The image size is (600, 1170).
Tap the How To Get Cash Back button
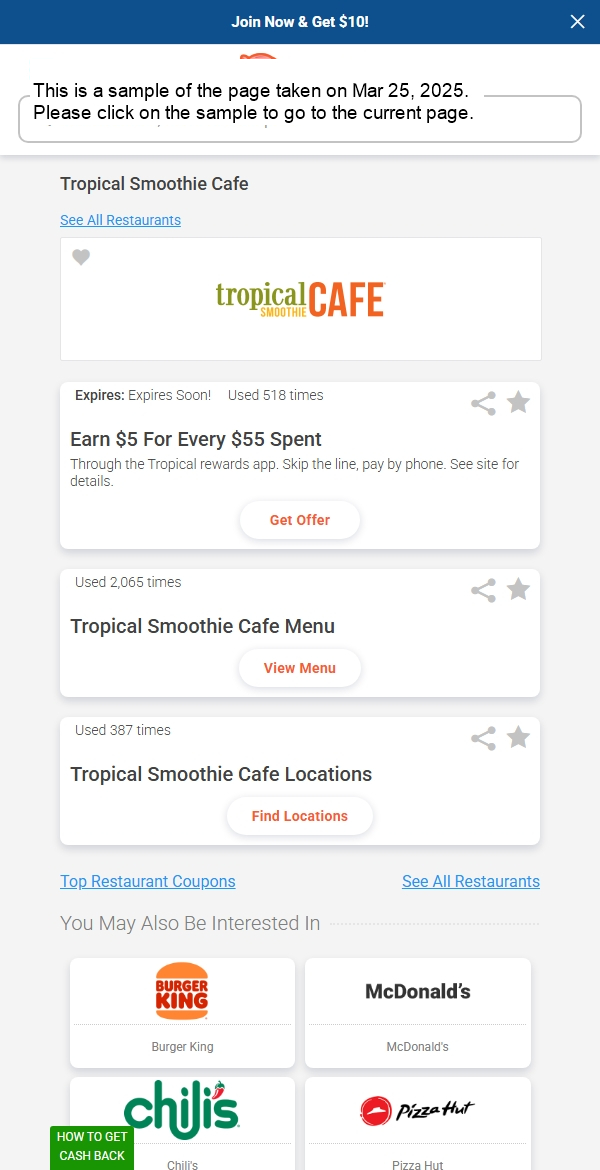92,1147
